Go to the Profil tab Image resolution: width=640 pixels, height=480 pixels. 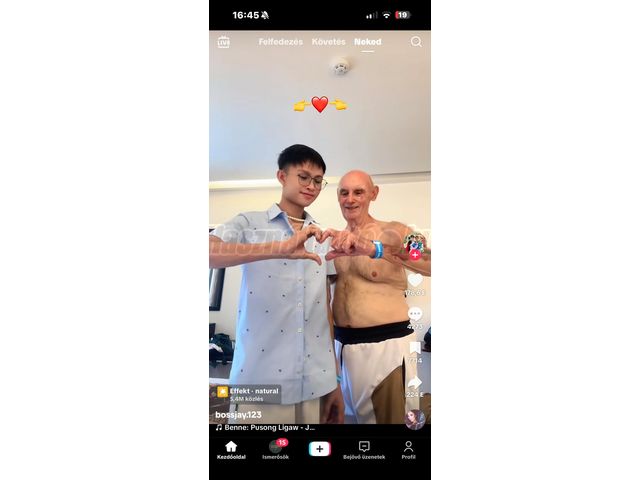408,450
